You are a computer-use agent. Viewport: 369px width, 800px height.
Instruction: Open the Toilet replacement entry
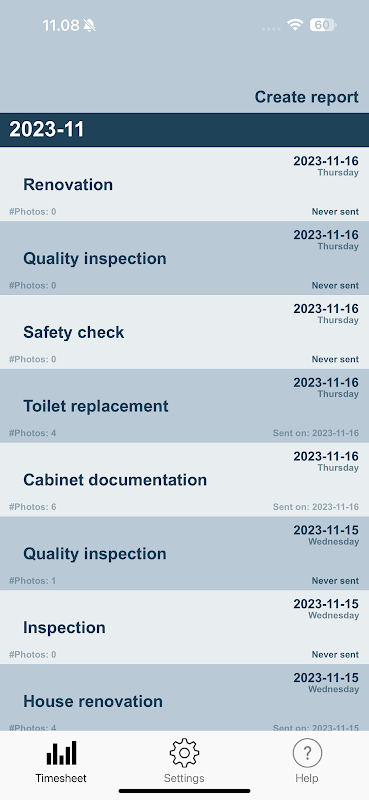184,406
